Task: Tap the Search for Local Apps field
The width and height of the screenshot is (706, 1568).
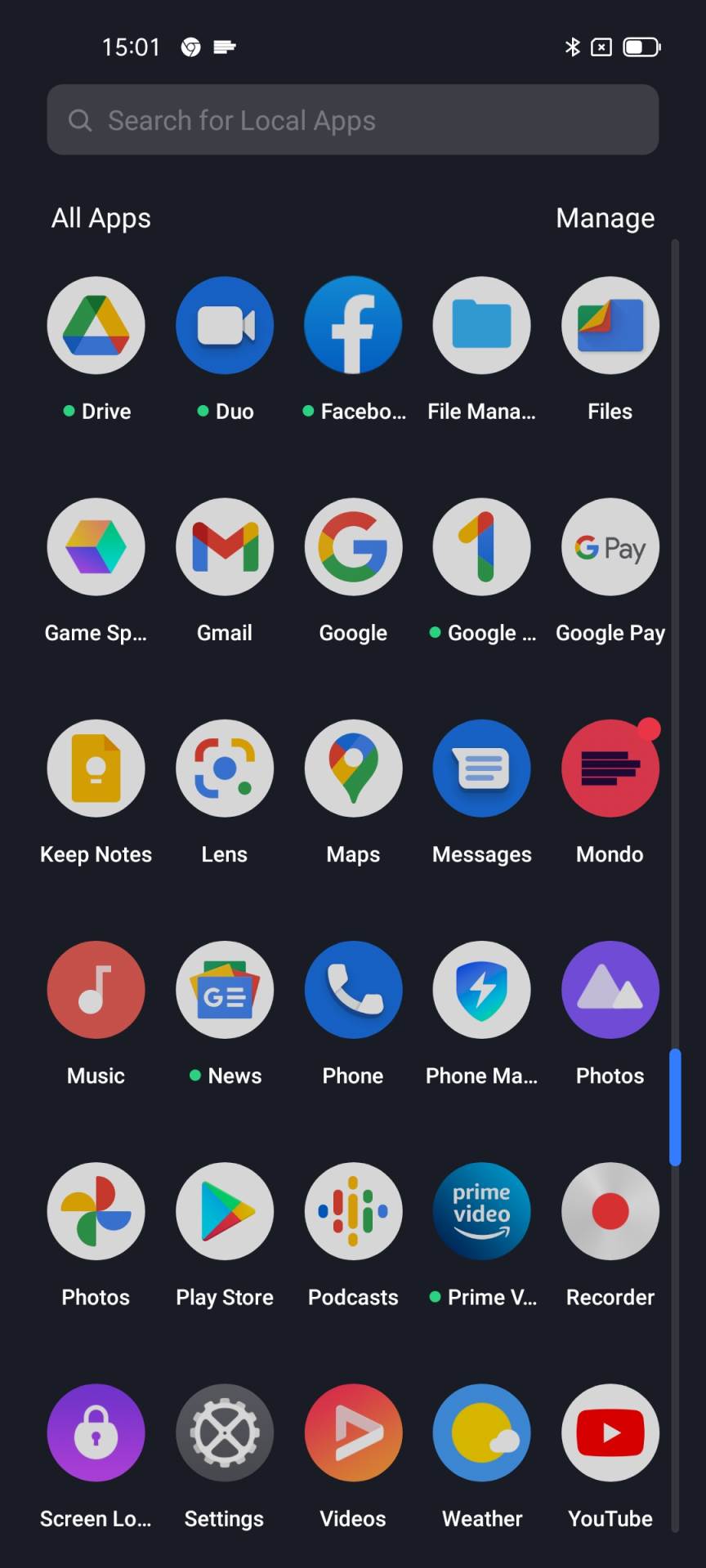Action: [353, 120]
